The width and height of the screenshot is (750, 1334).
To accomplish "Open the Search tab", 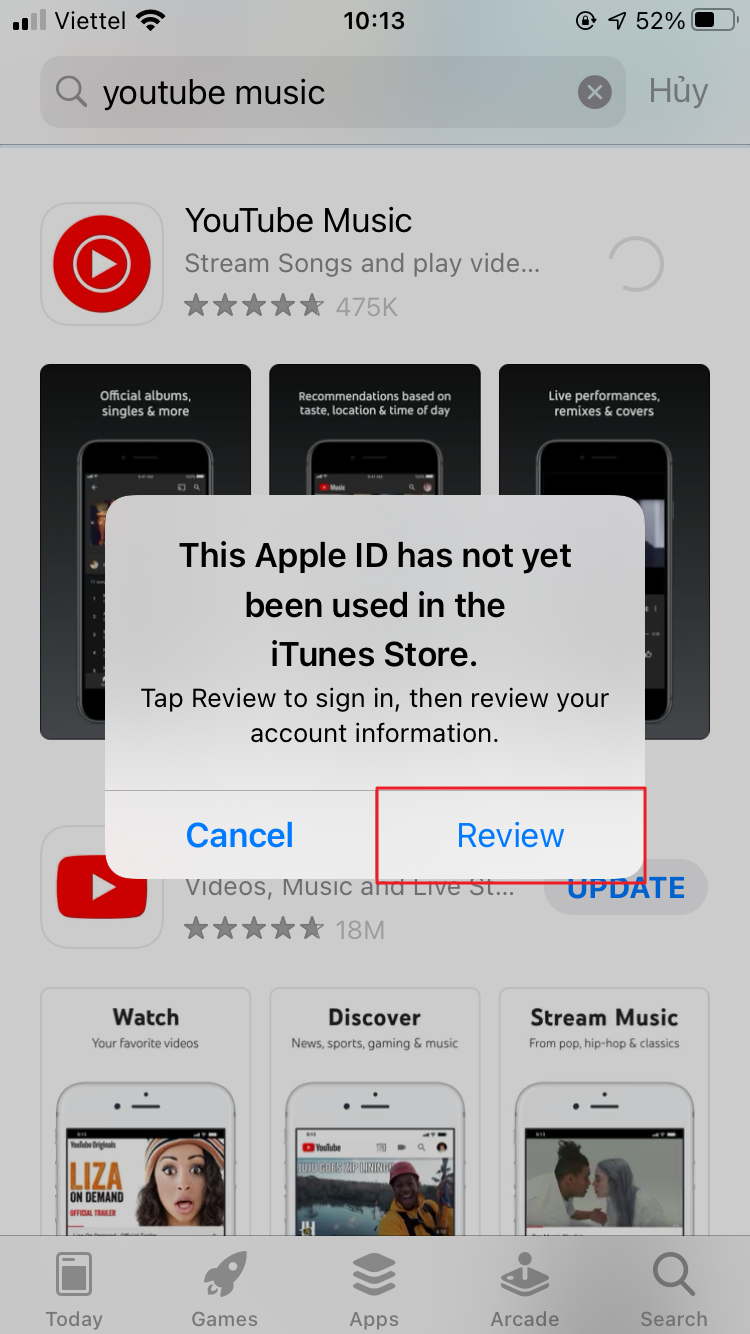I will point(673,1290).
